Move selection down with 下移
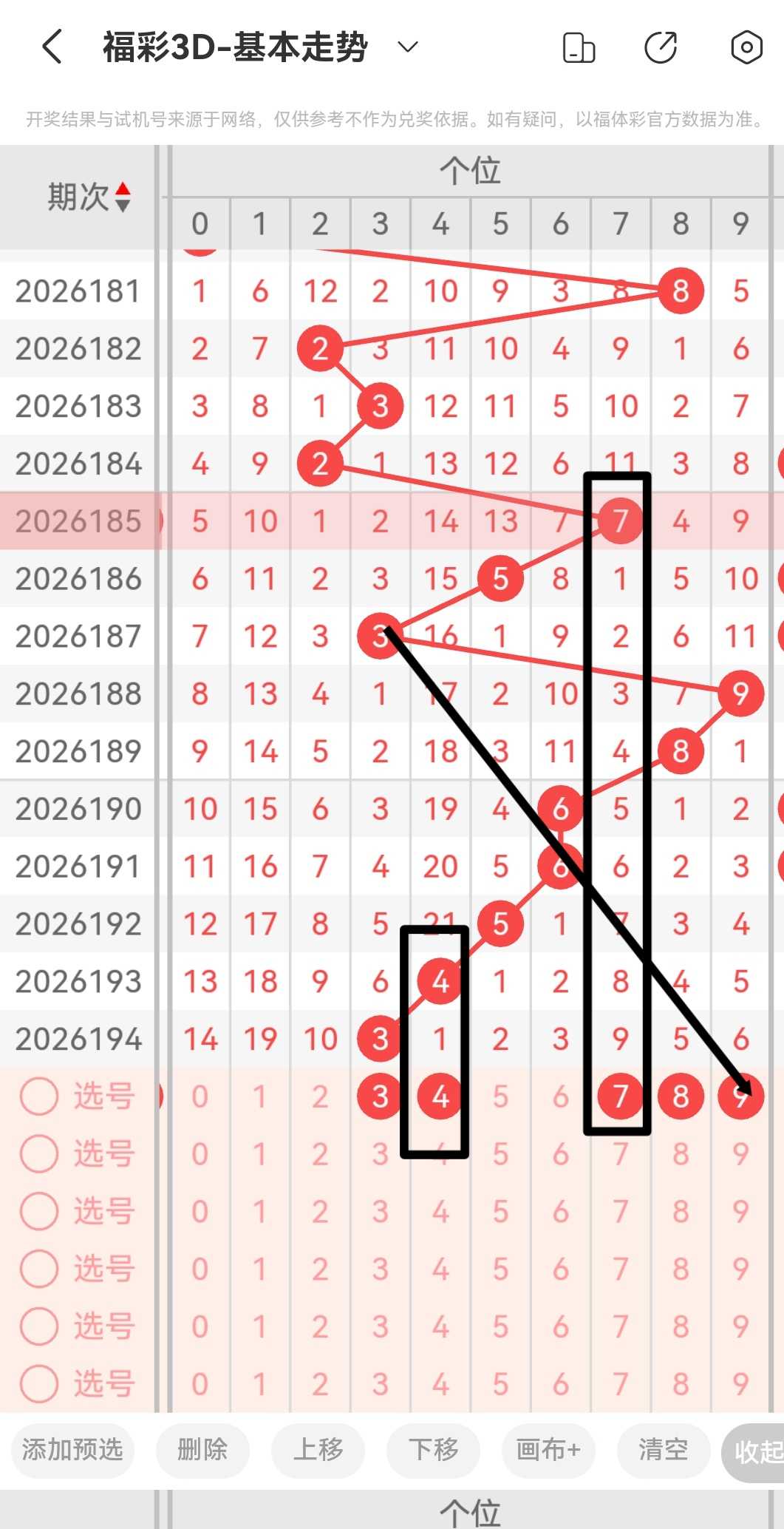The width and height of the screenshot is (784, 1529). [434, 1450]
